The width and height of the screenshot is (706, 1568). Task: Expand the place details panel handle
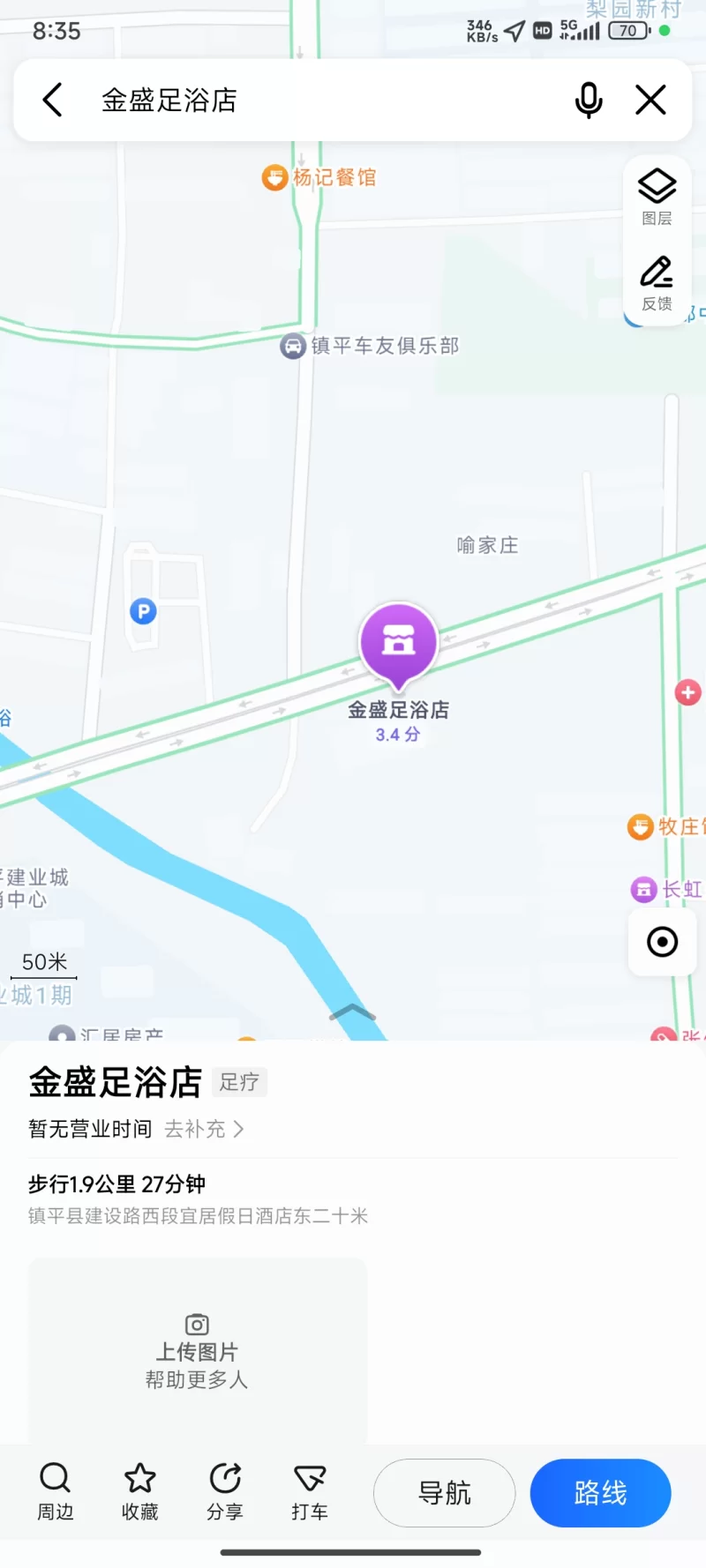click(x=352, y=1012)
